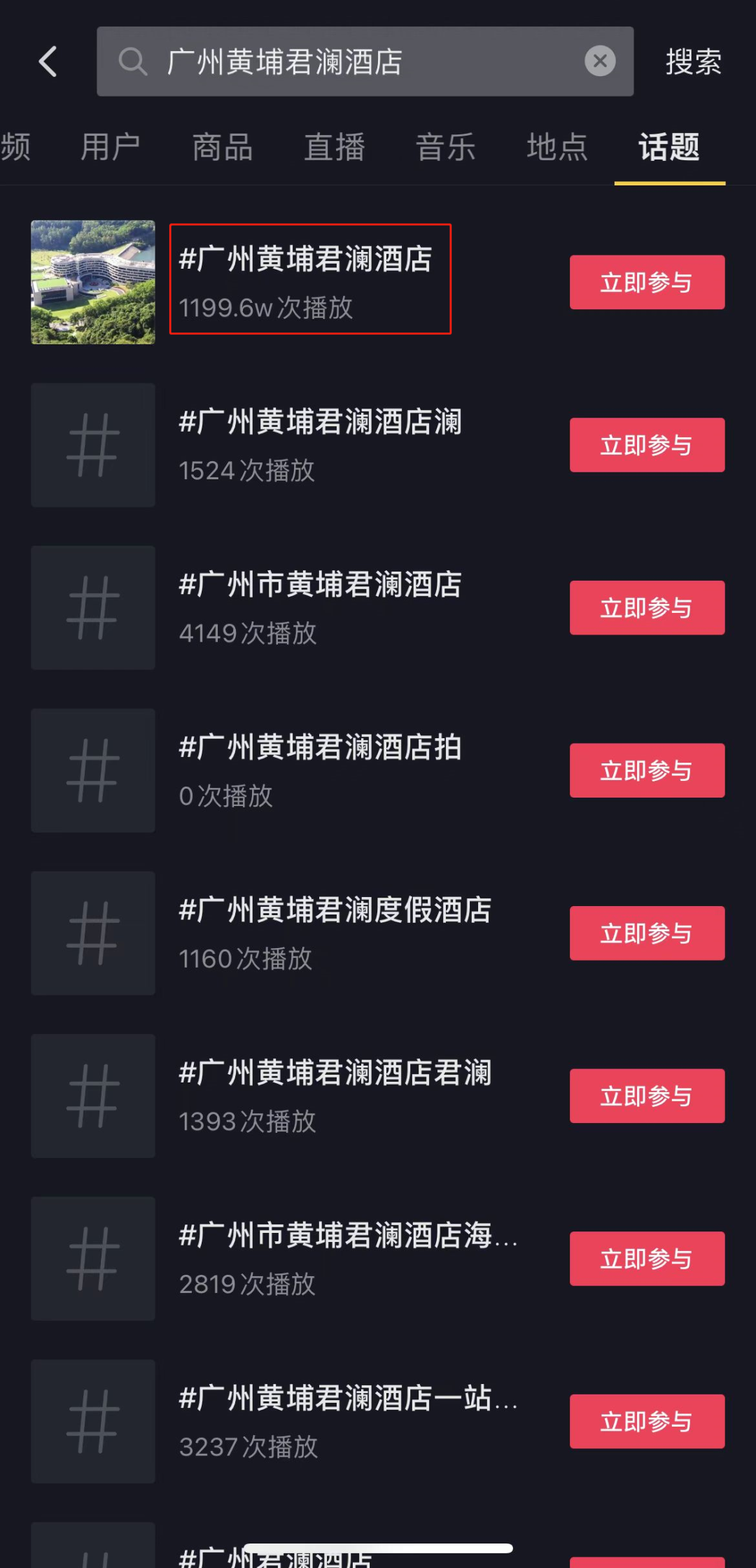Image resolution: width=756 pixels, height=1568 pixels.
Task: Open the 音乐 tab
Action: [x=446, y=148]
